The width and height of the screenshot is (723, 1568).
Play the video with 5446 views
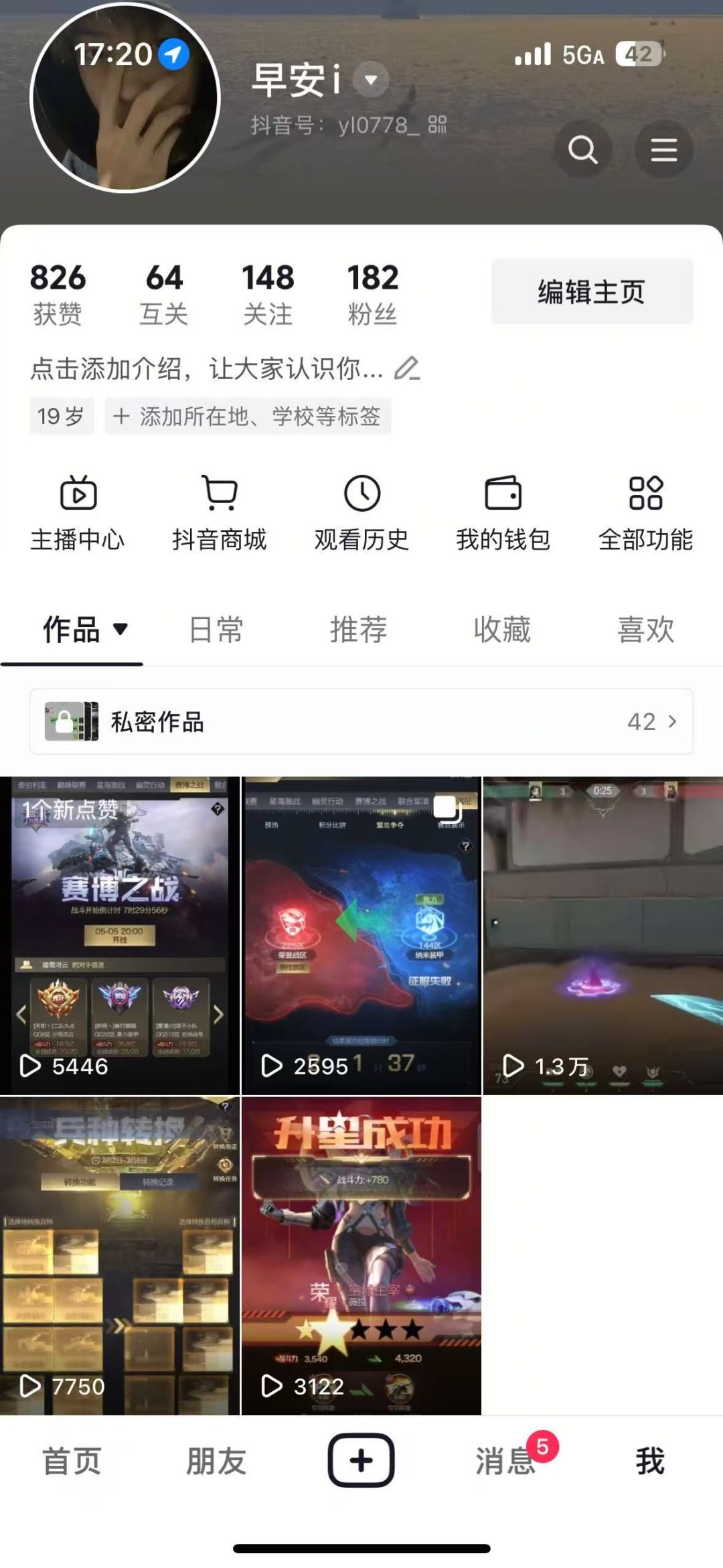[120, 936]
